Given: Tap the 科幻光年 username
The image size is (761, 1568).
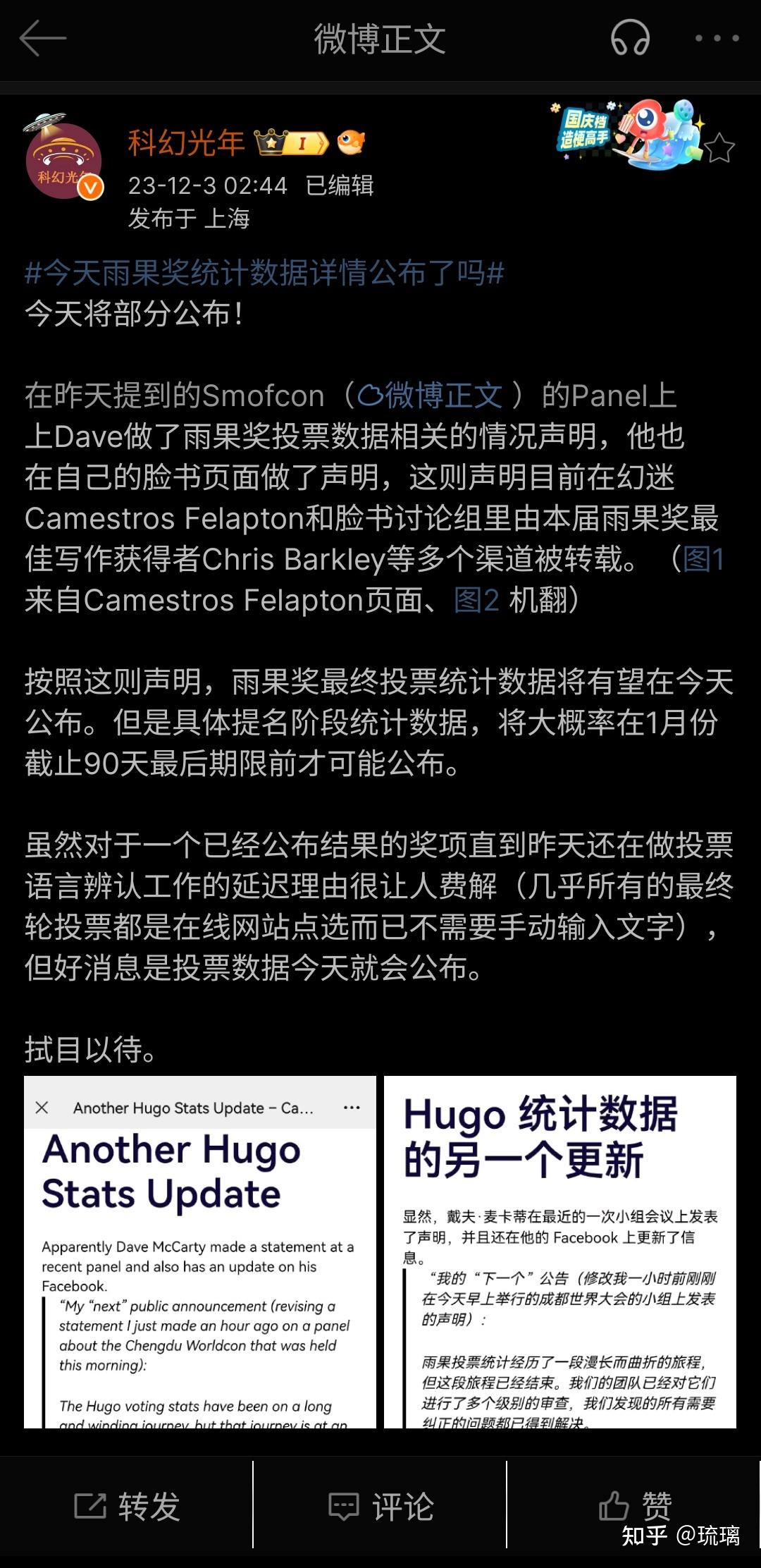Looking at the screenshot, I should [186, 143].
